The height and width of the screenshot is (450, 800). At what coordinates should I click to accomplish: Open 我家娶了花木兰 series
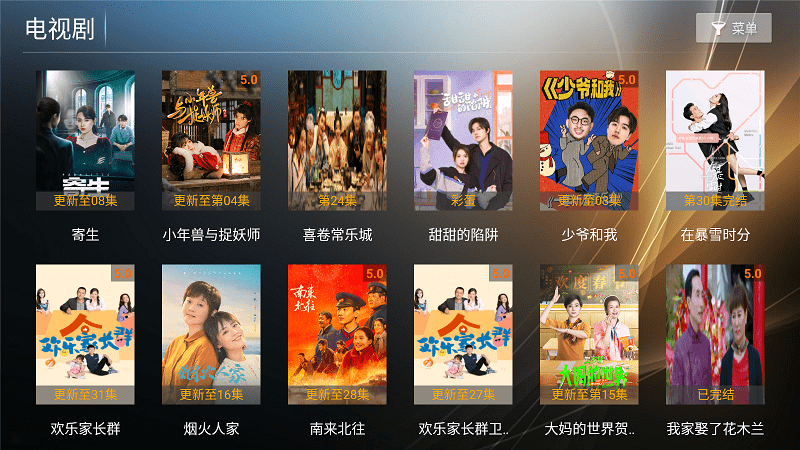tap(715, 334)
